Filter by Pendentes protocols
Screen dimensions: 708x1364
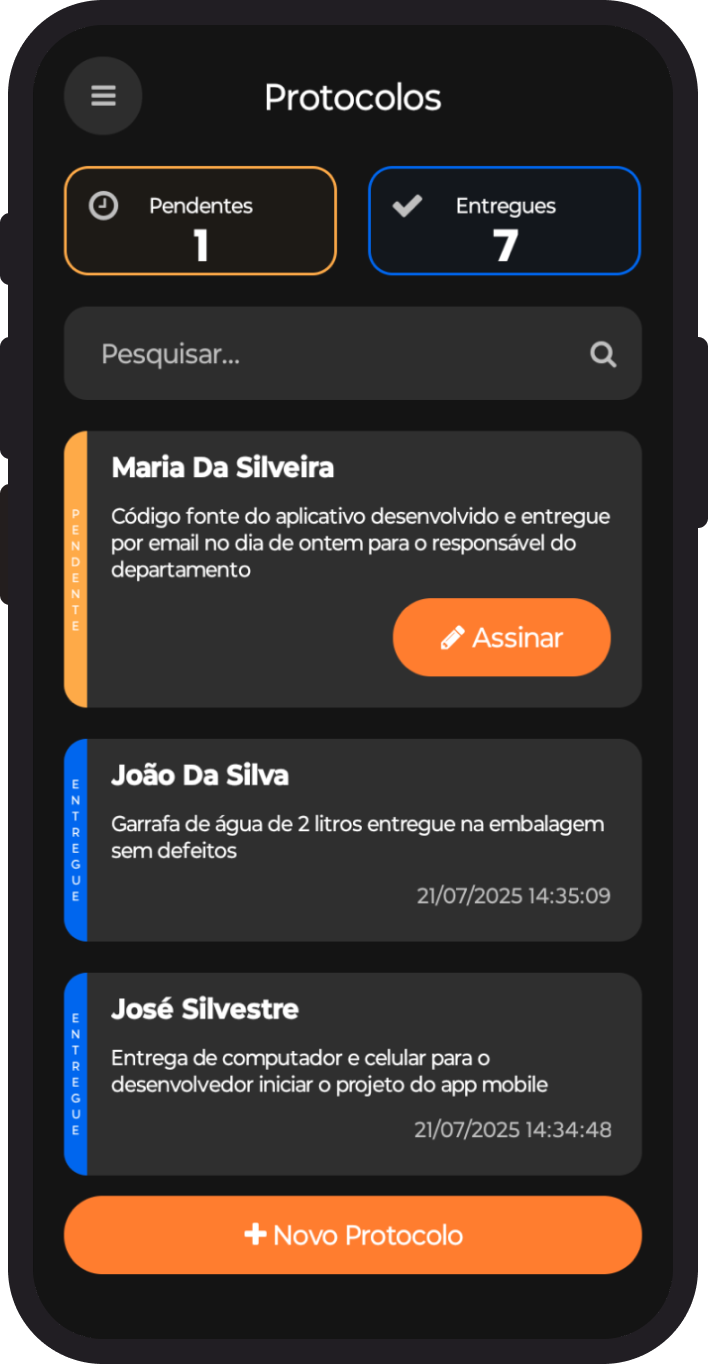pos(200,221)
